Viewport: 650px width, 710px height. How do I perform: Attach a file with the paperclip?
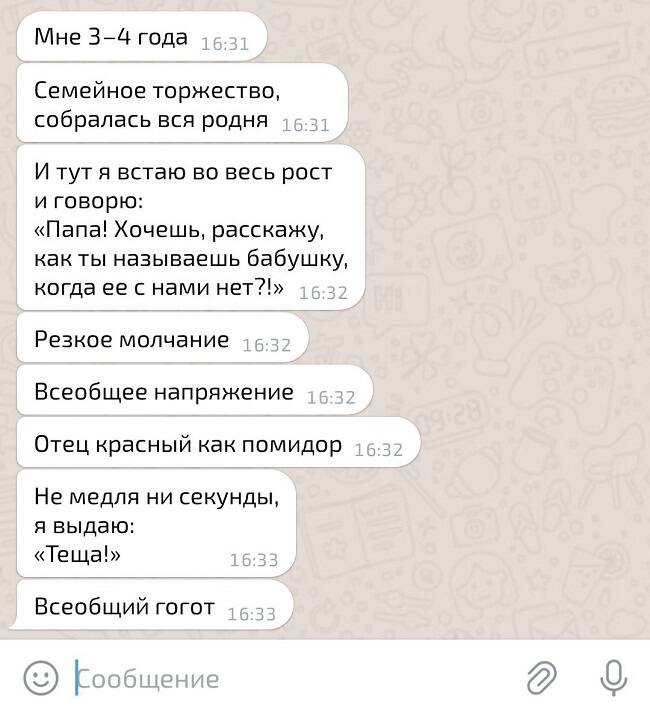541,678
